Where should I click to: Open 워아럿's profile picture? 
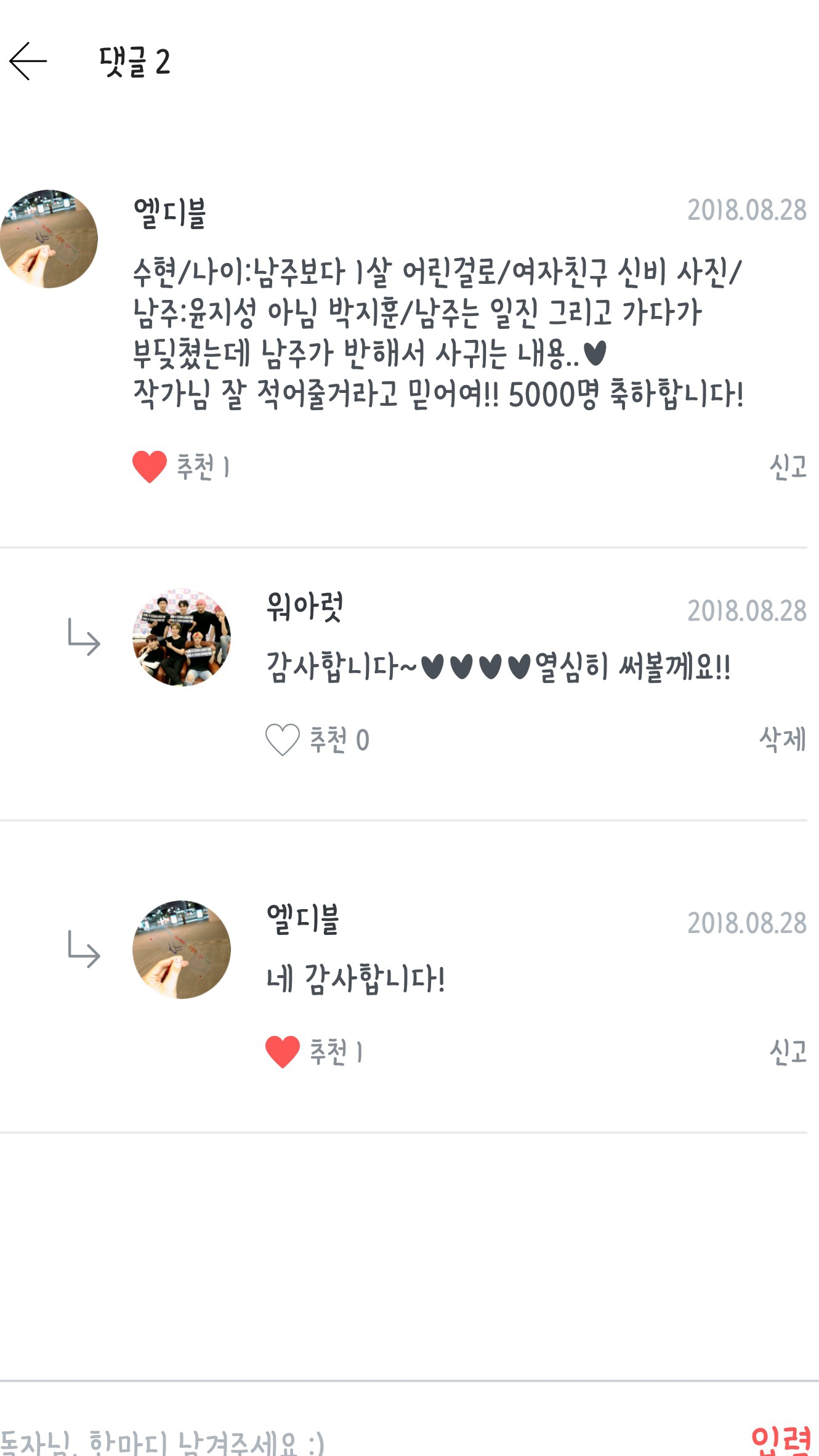(x=182, y=637)
